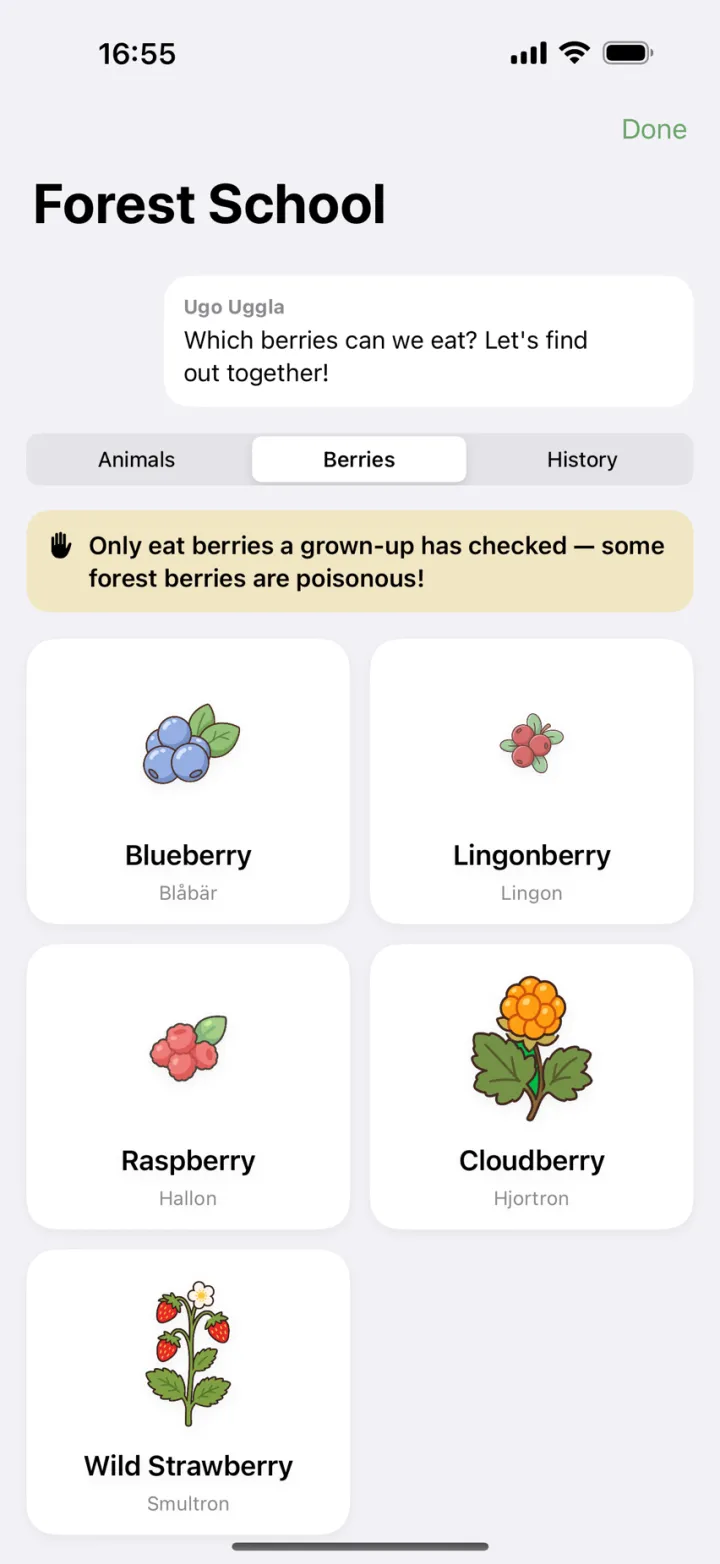Image resolution: width=720 pixels, height=1564 pixels.
Task: Select the Berries segment
Action: coord(359,459)
